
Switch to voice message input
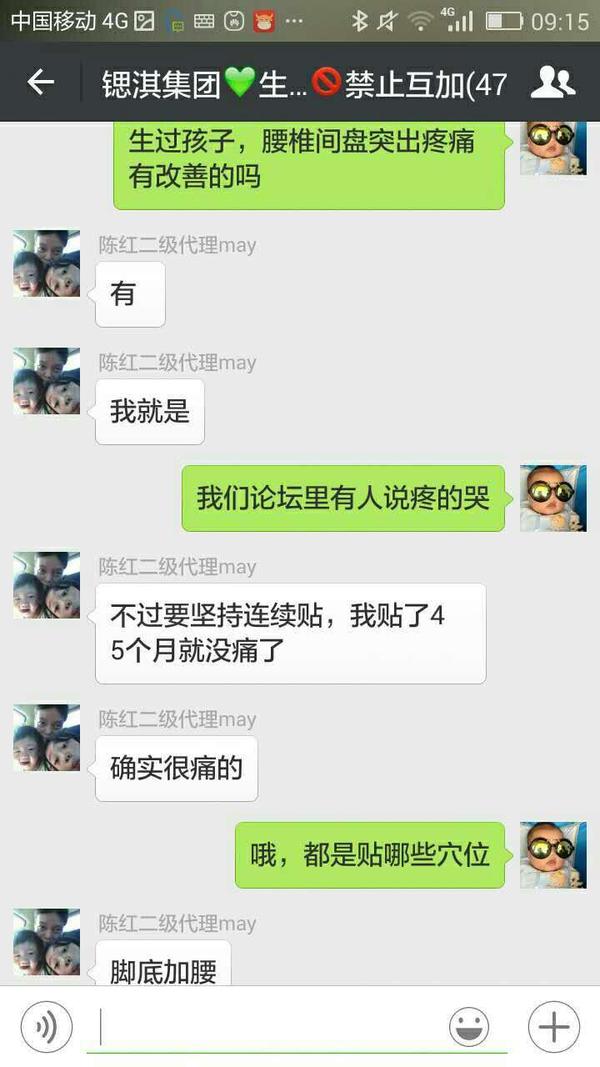point(46,1026)
